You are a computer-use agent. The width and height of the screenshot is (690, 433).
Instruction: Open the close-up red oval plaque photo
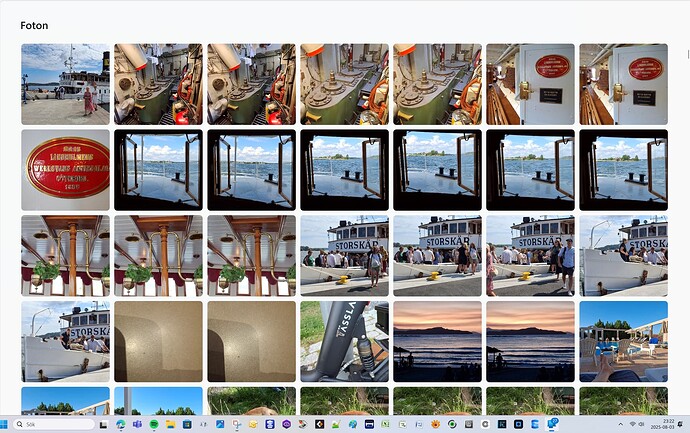pos(65,169)
